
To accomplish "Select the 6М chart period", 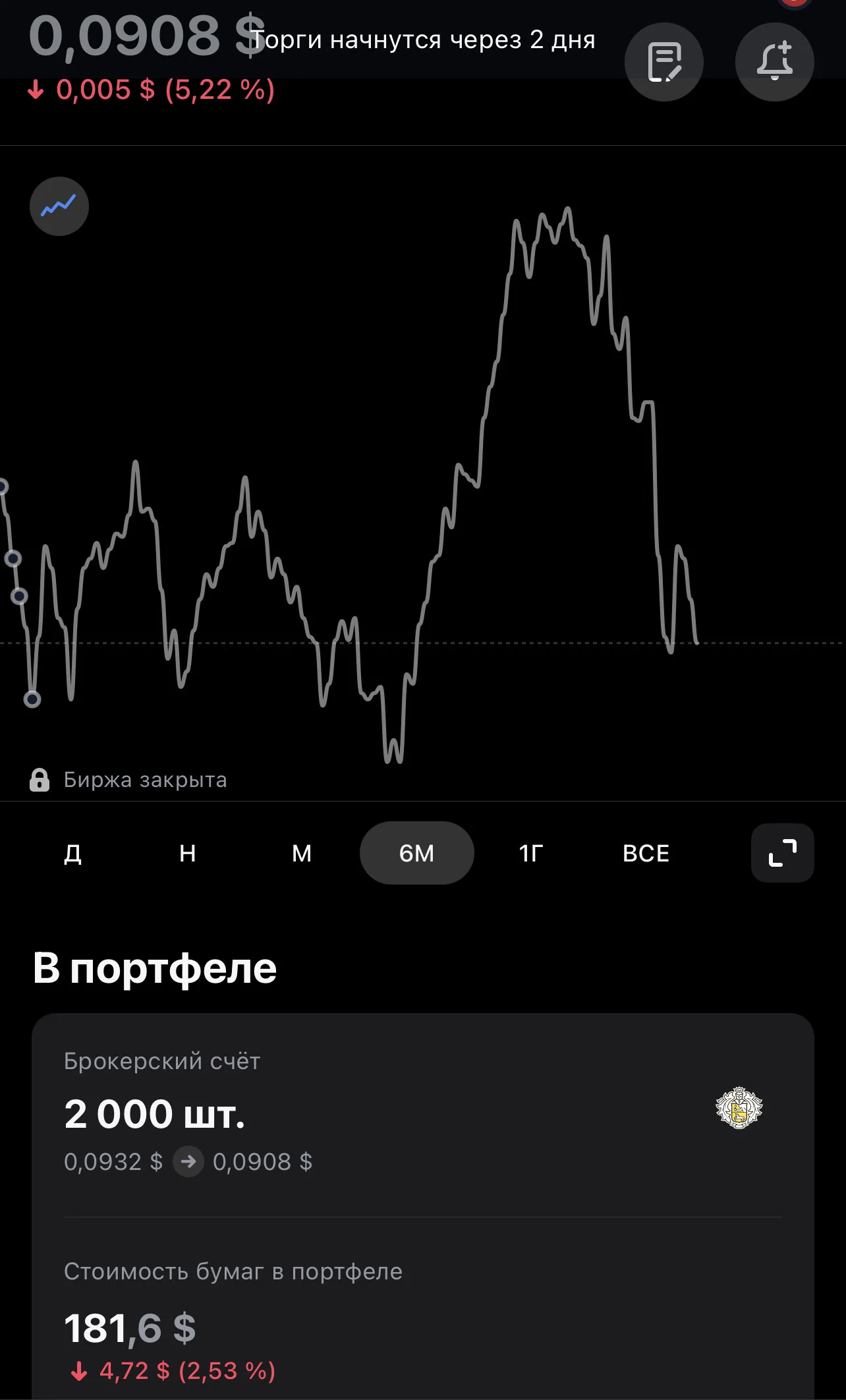I will pyautogui.click(x=416, y=853).
